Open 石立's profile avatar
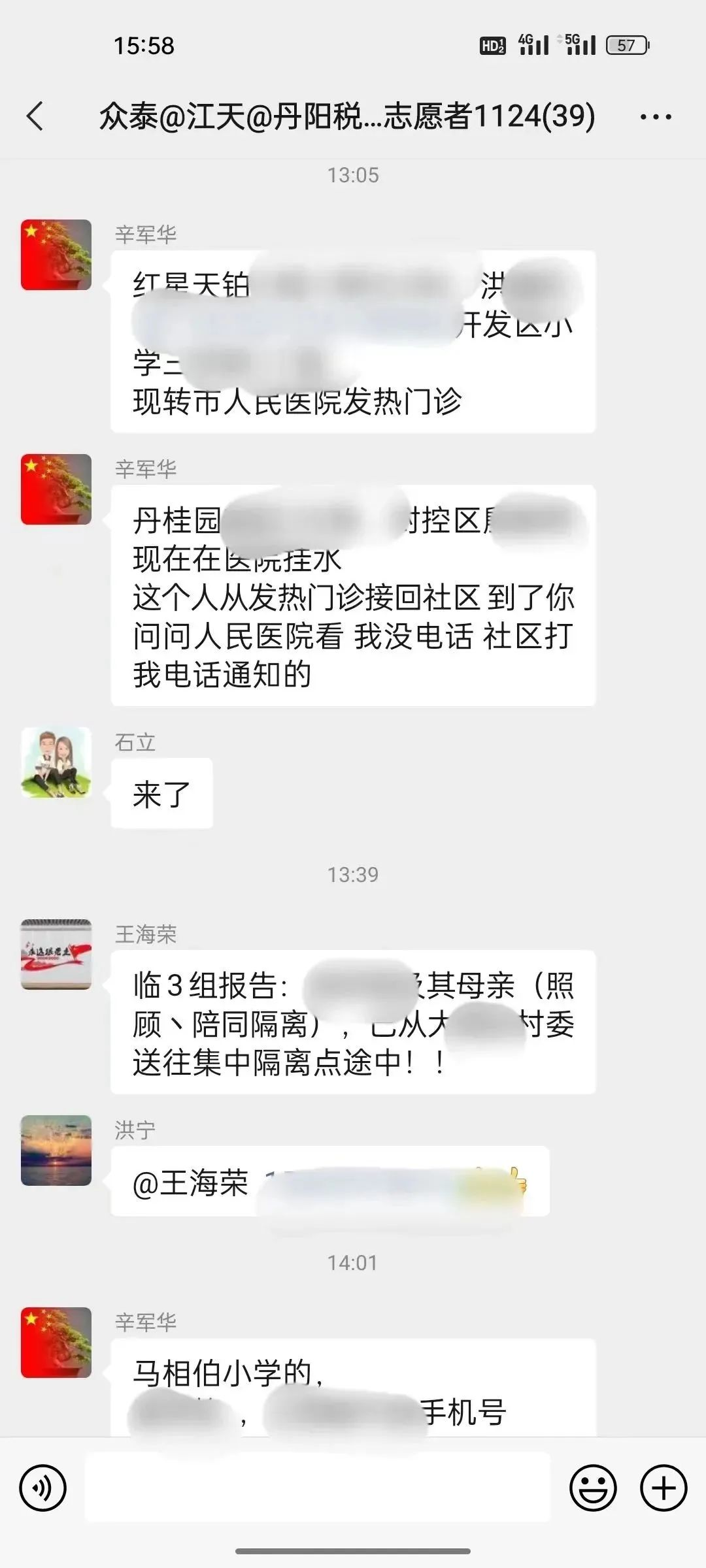 56,762
